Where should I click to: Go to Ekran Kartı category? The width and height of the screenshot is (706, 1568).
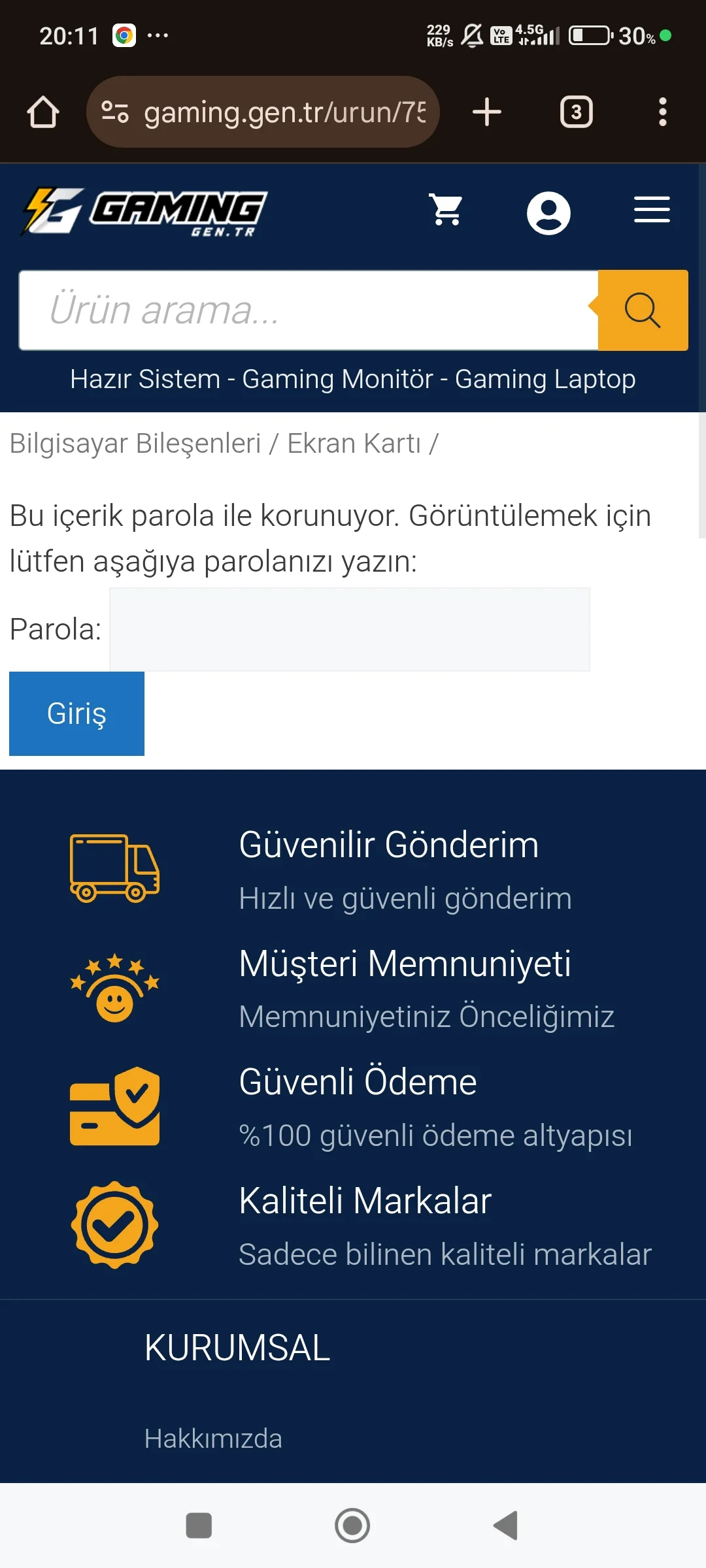pyautogui.click(x=354, y=444)
